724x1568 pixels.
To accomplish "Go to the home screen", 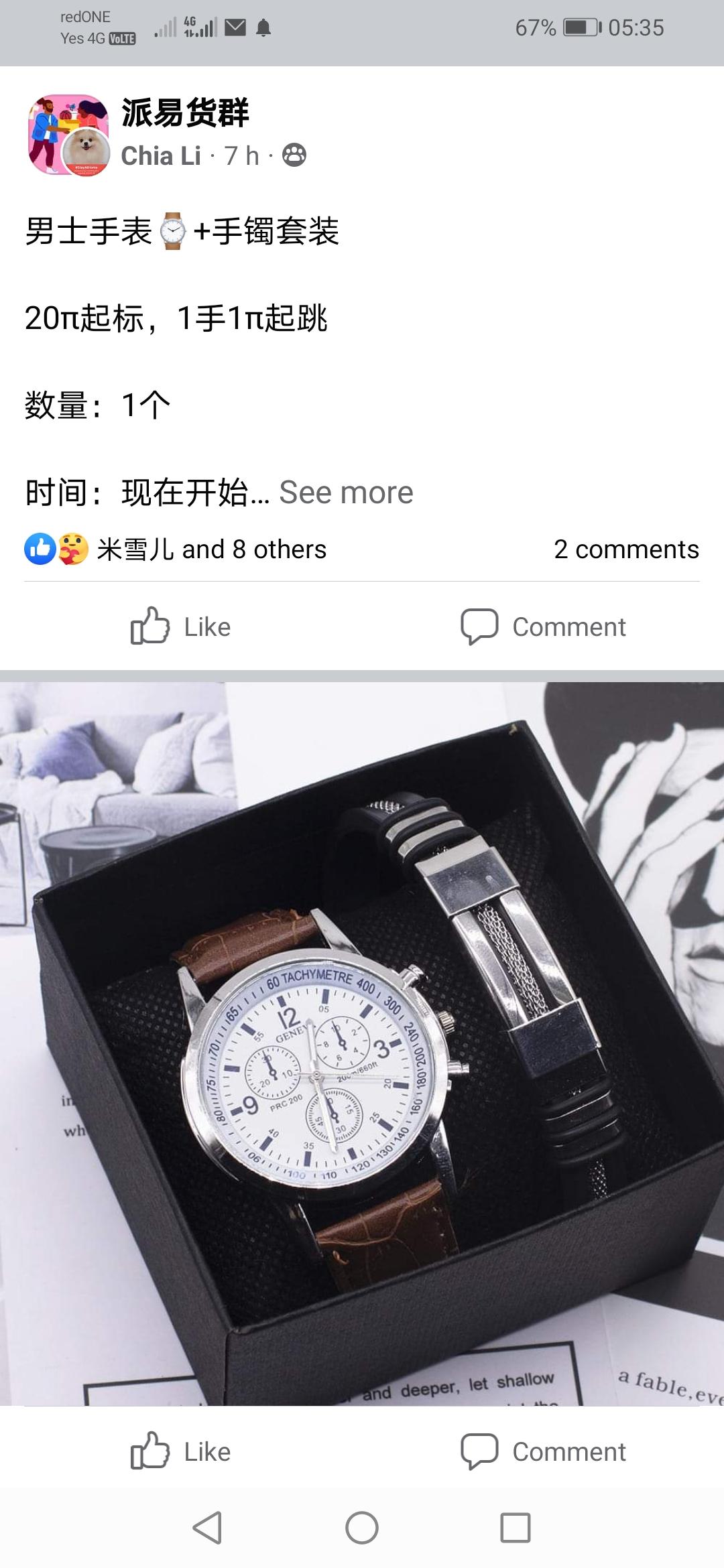I will (x=362, y=1528).
